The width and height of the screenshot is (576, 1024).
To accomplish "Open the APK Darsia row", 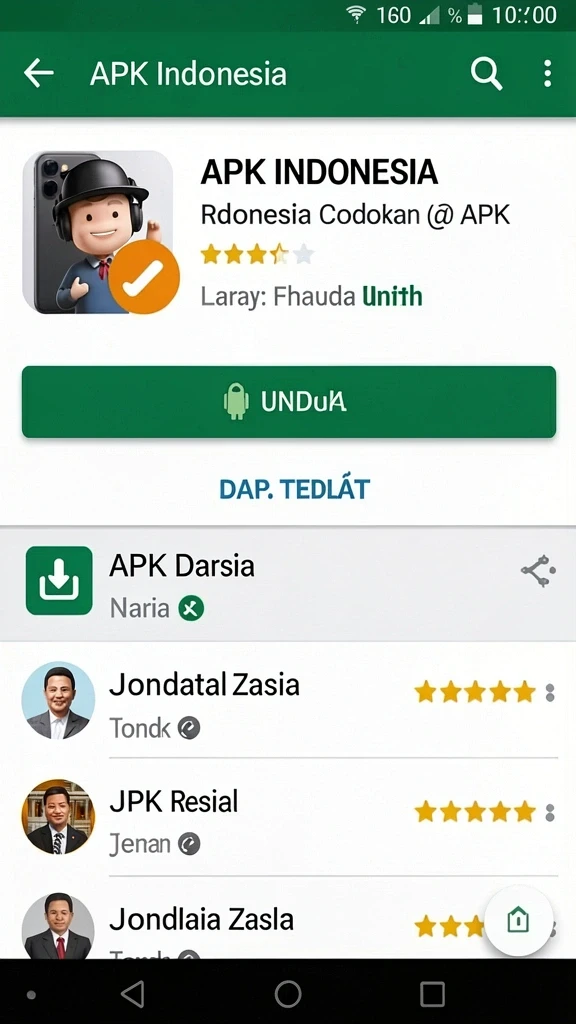I will [x=288, y=583].
